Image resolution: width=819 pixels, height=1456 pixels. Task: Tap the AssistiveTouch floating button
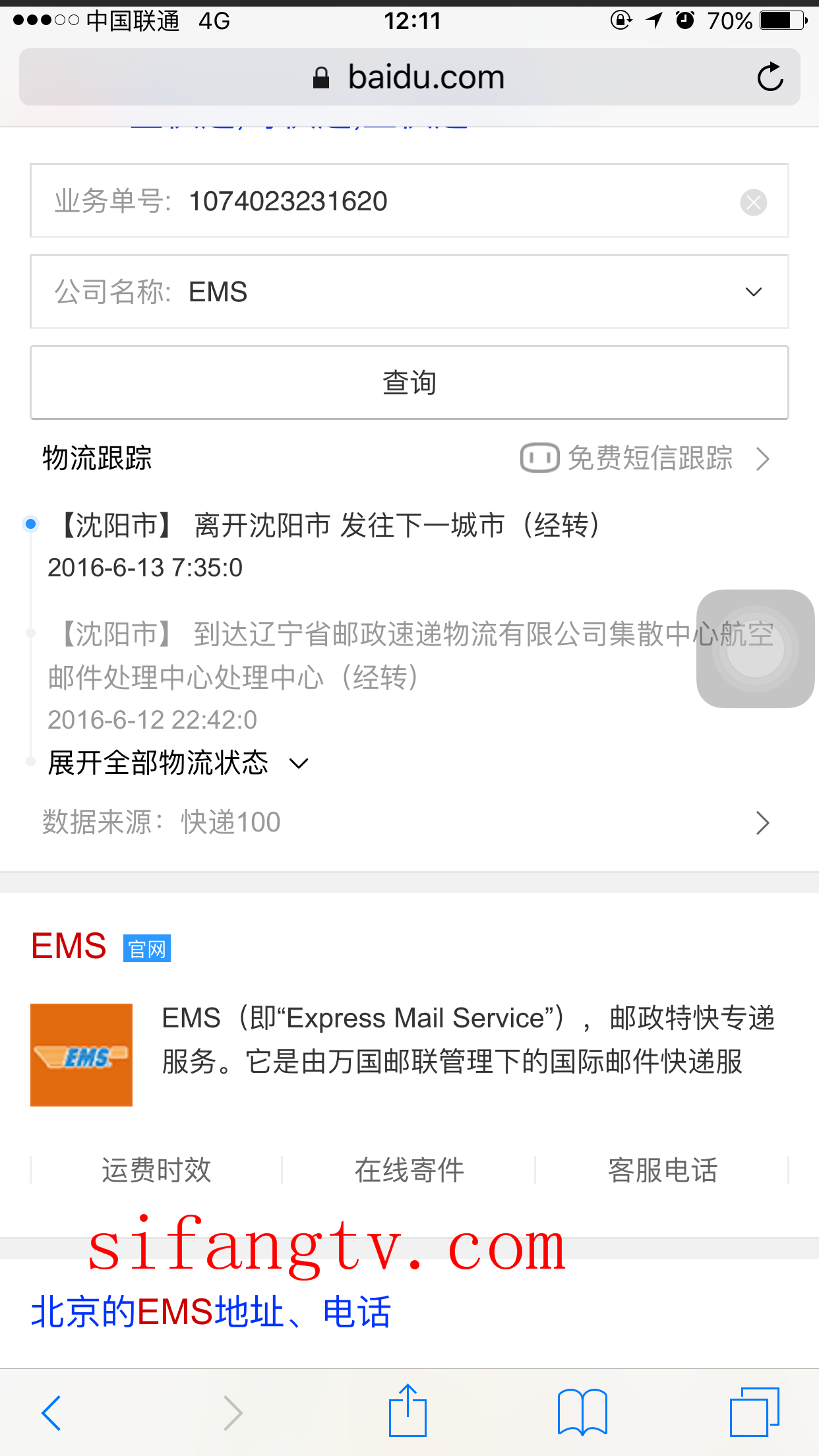click(755, 649)
